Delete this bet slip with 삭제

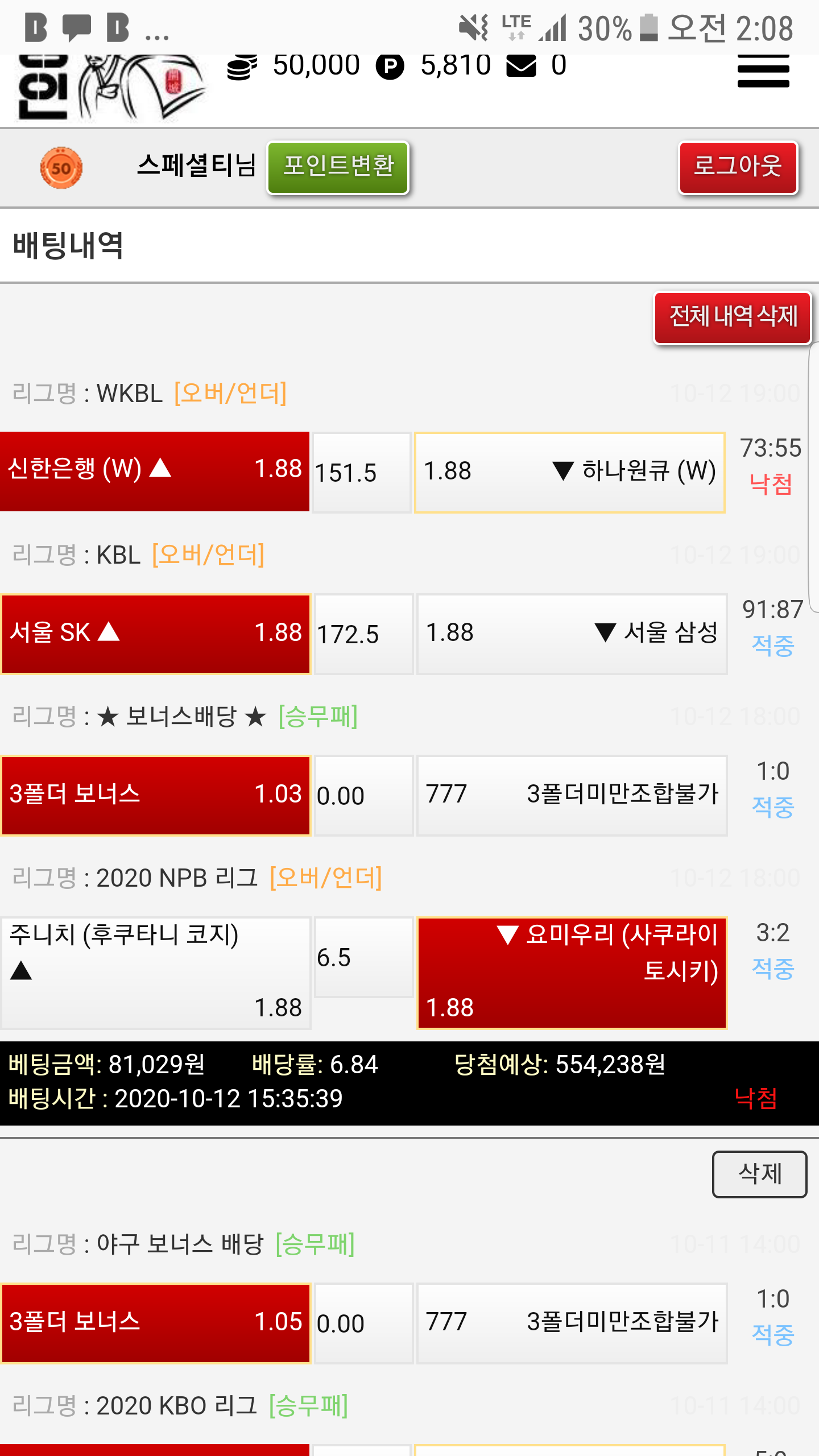[759, 1174]
